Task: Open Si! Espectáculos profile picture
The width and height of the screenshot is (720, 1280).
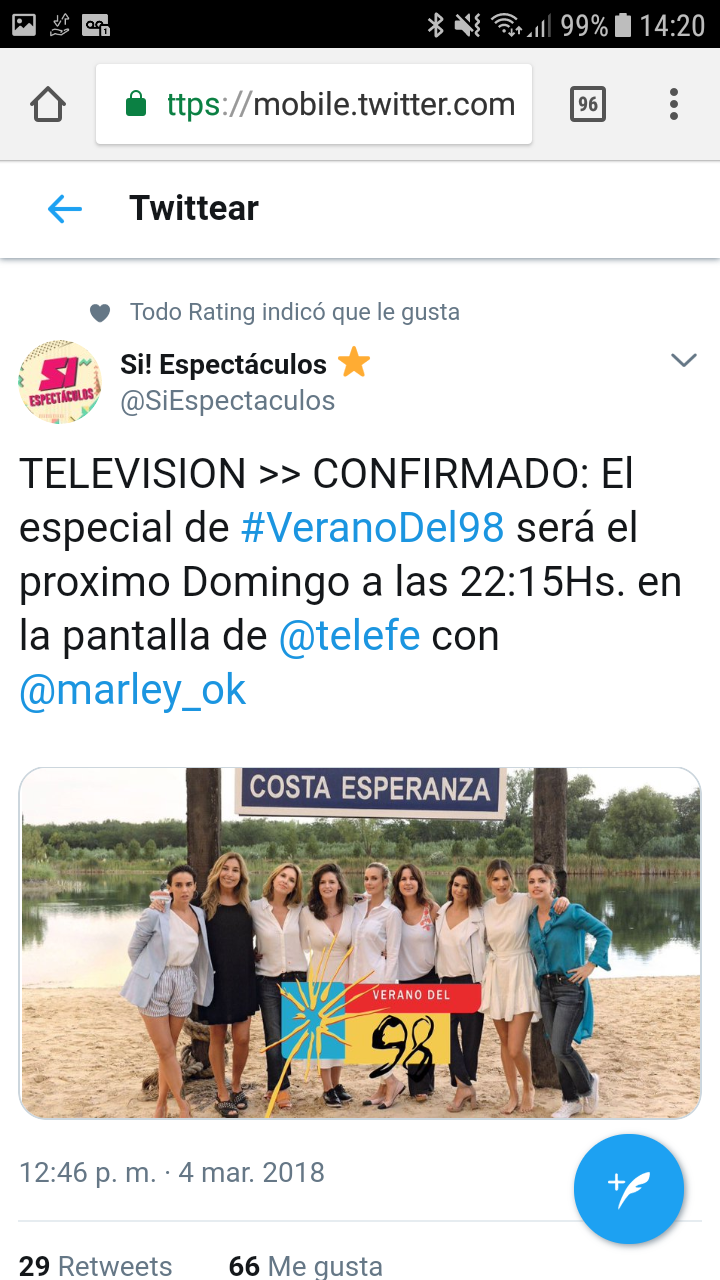Action: (59, 381)
